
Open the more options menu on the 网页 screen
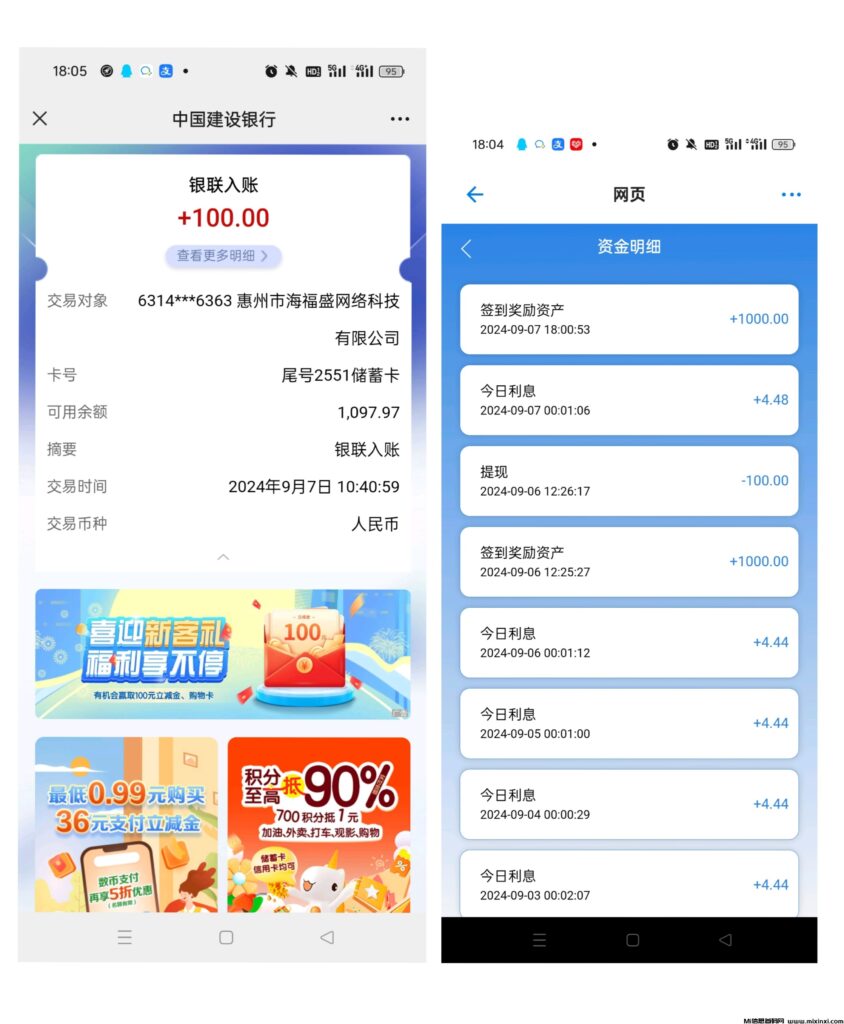791,194
